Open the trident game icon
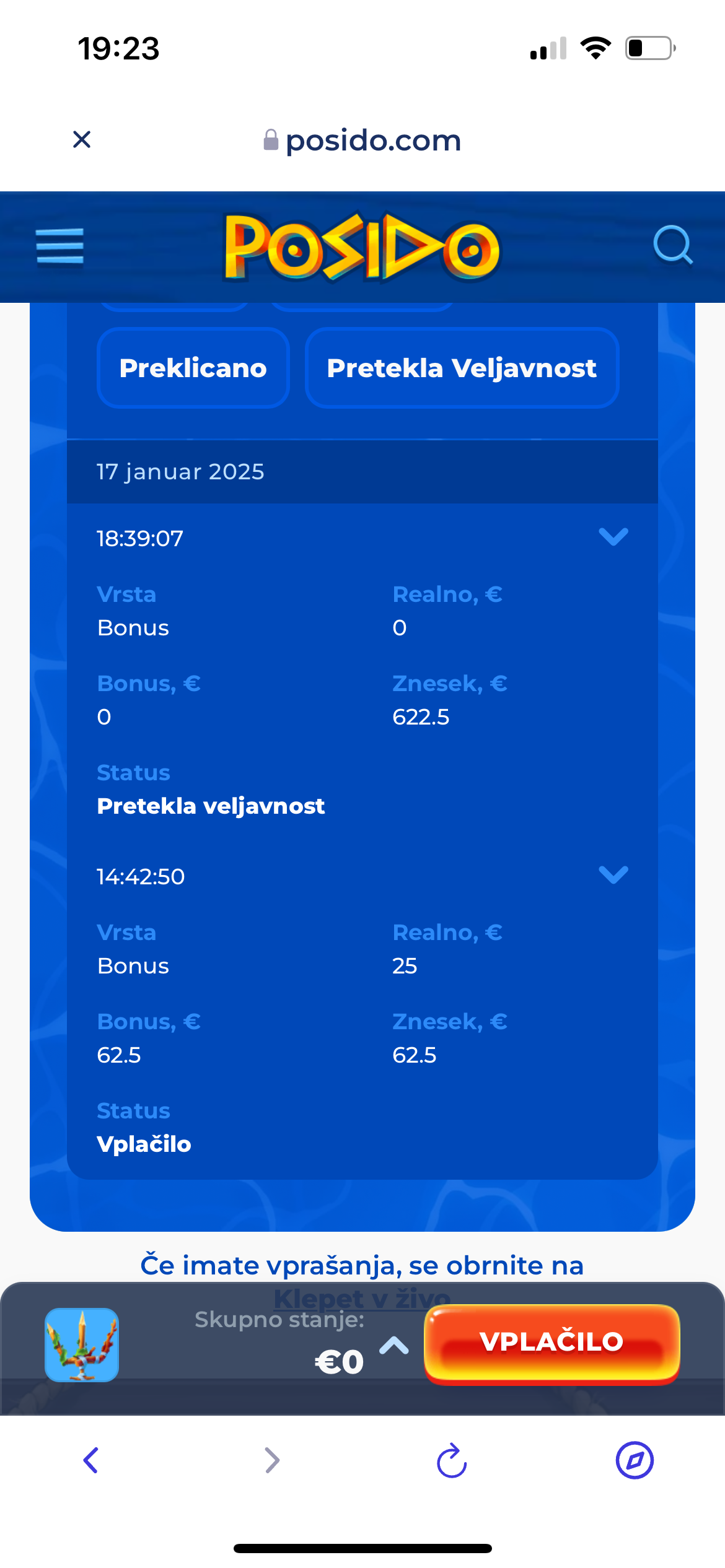Screen dimensions: 725x1568 point(82,1344)
